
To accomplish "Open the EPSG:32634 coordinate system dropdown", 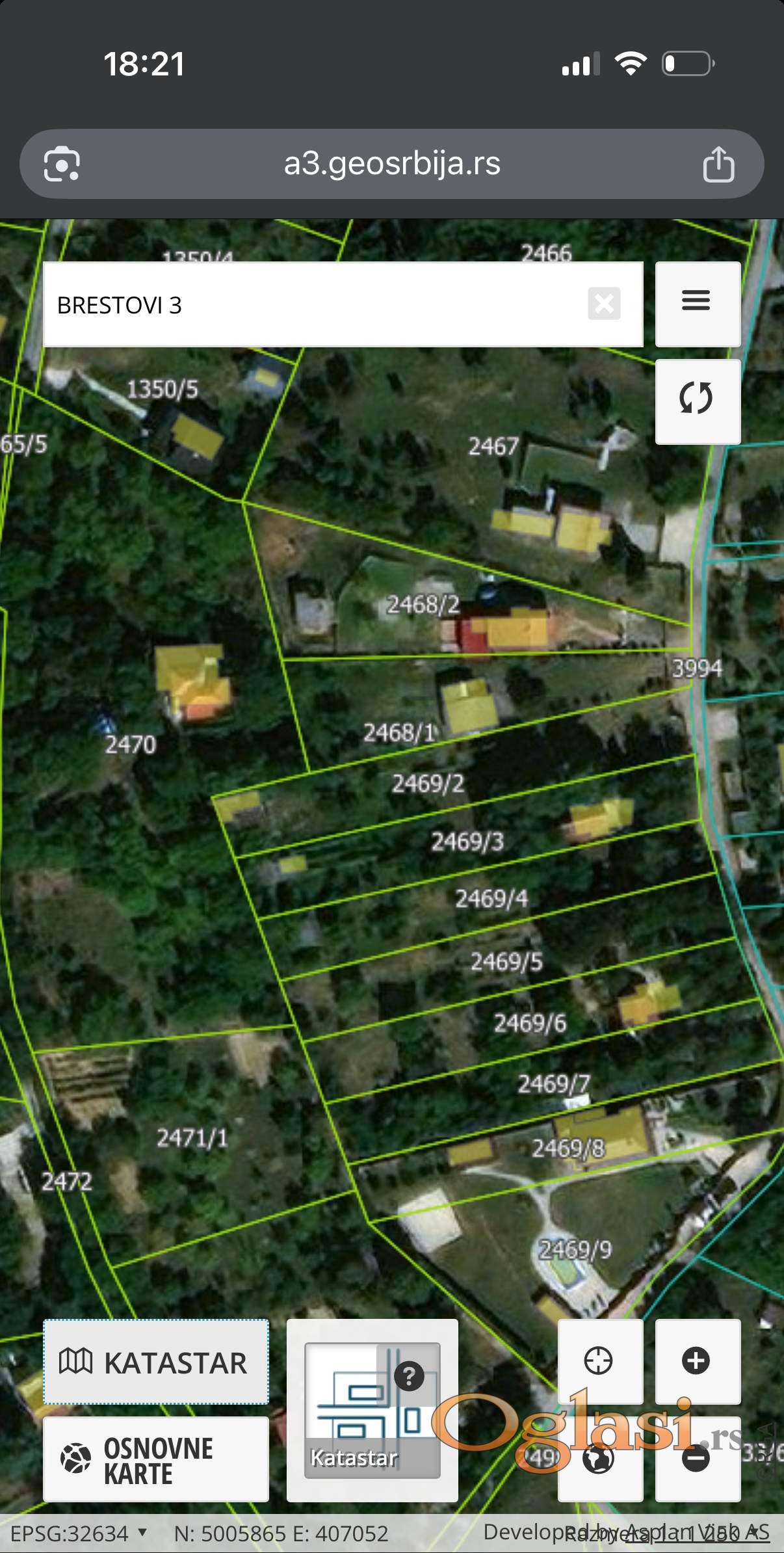I will point(78,1534).
